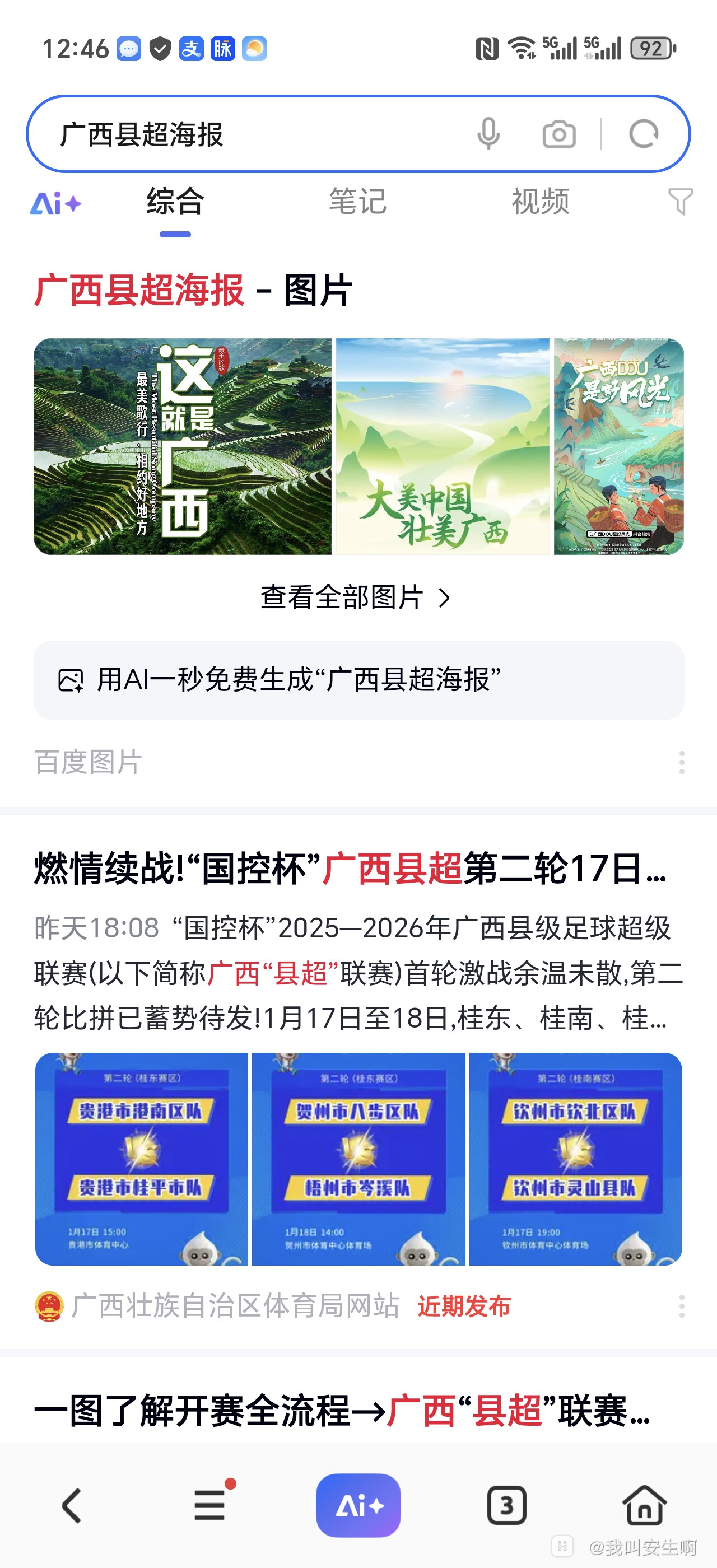Open more options for 百度图片 result
This screenshot has width=717, height=1568.
pos(682,763)
